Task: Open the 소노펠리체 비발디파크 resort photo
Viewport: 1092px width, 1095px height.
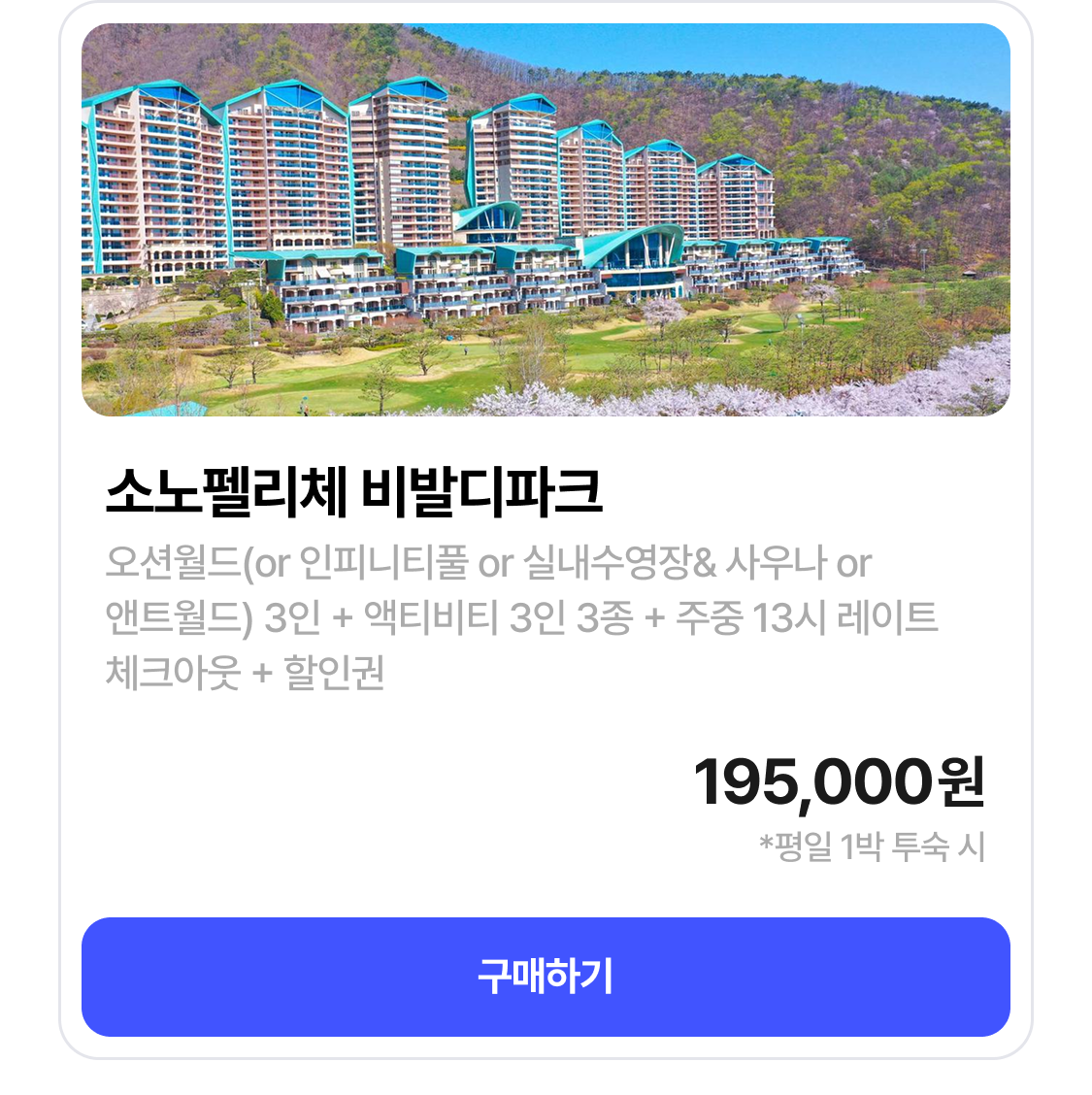Action: pyautogui.click(x=546, y=220)
